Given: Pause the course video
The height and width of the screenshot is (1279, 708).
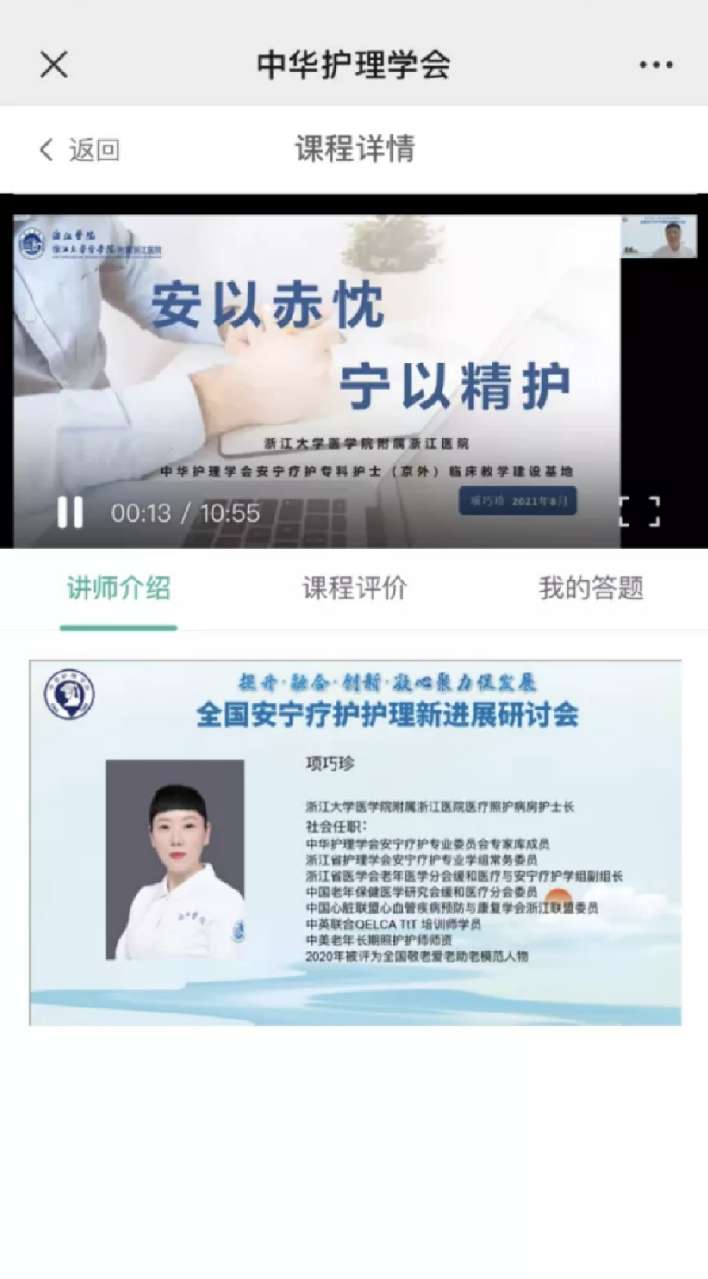Looking at the screenshot, I should click(x=70, y=512).
